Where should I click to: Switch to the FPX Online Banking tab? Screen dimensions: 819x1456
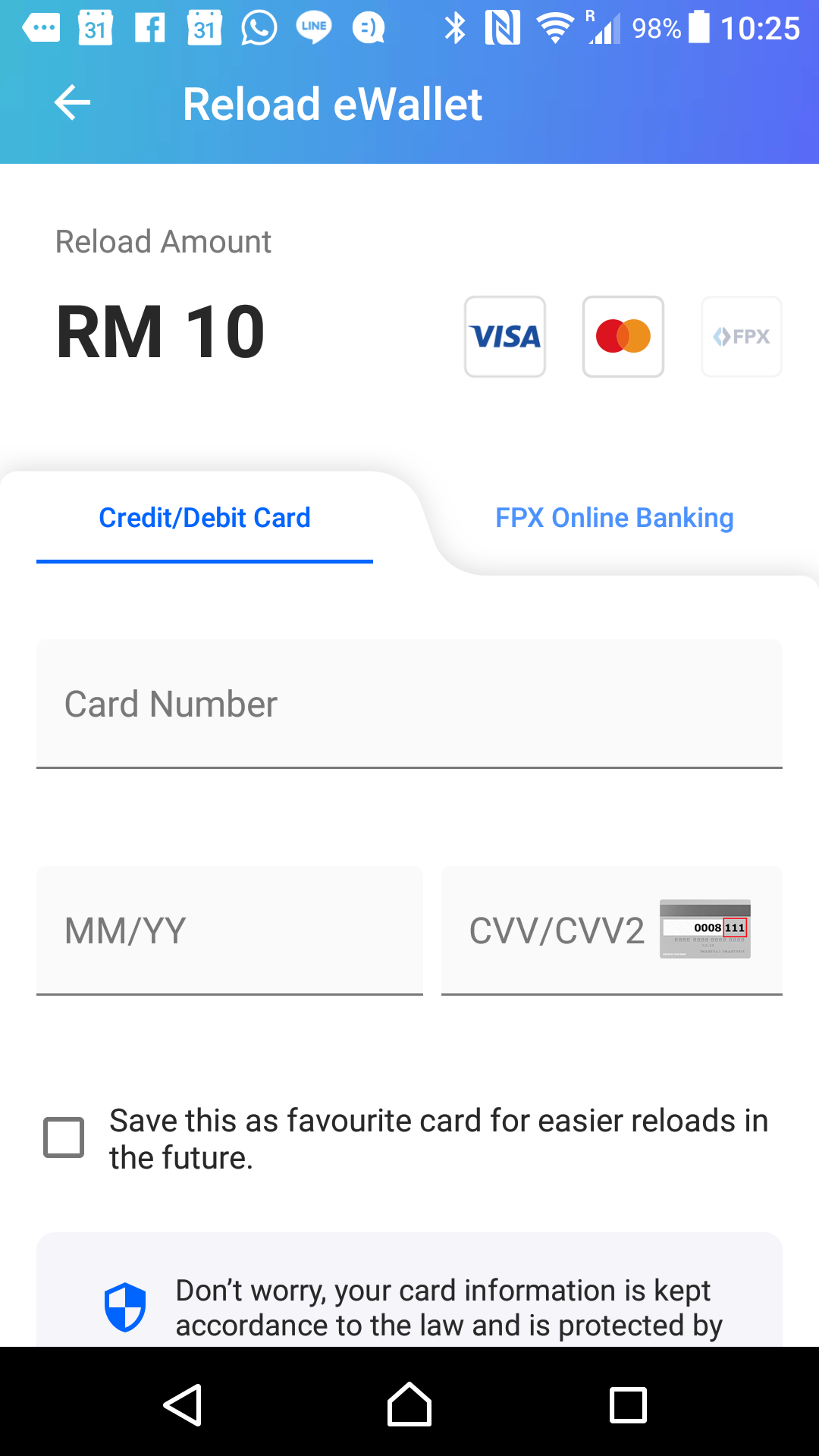coord(614,518)
